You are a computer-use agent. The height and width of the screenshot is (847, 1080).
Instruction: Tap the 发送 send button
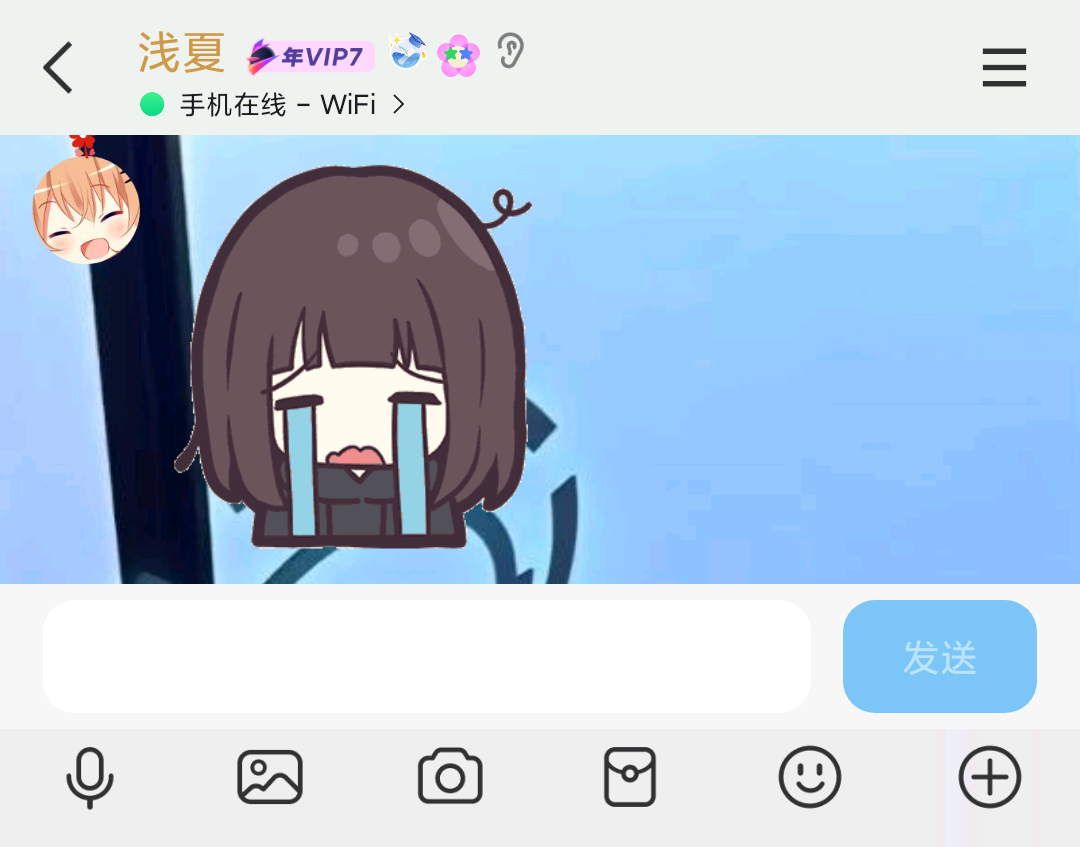coord(939,656)
